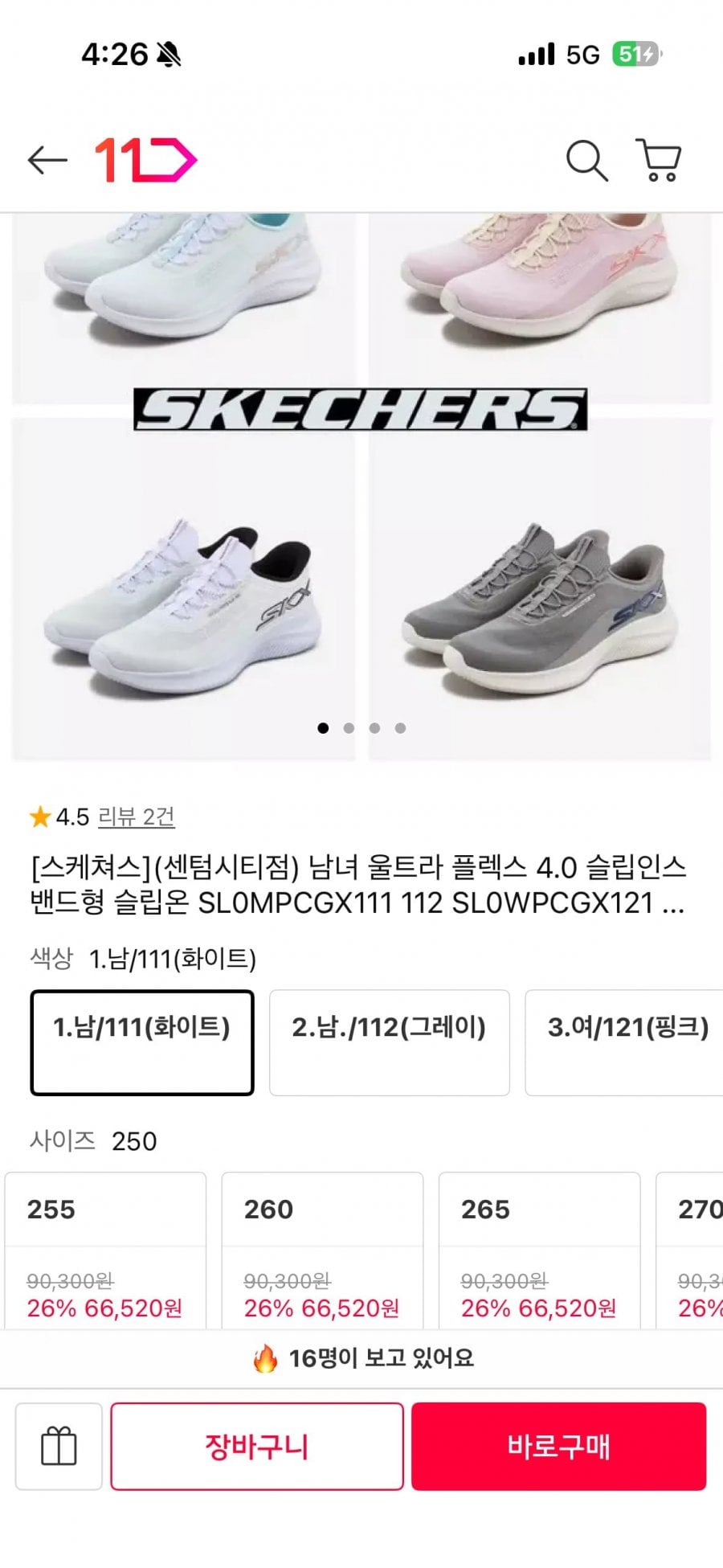
Task: Select color 2.남./112(그레이)
Action: click(x=390, y=1042)
